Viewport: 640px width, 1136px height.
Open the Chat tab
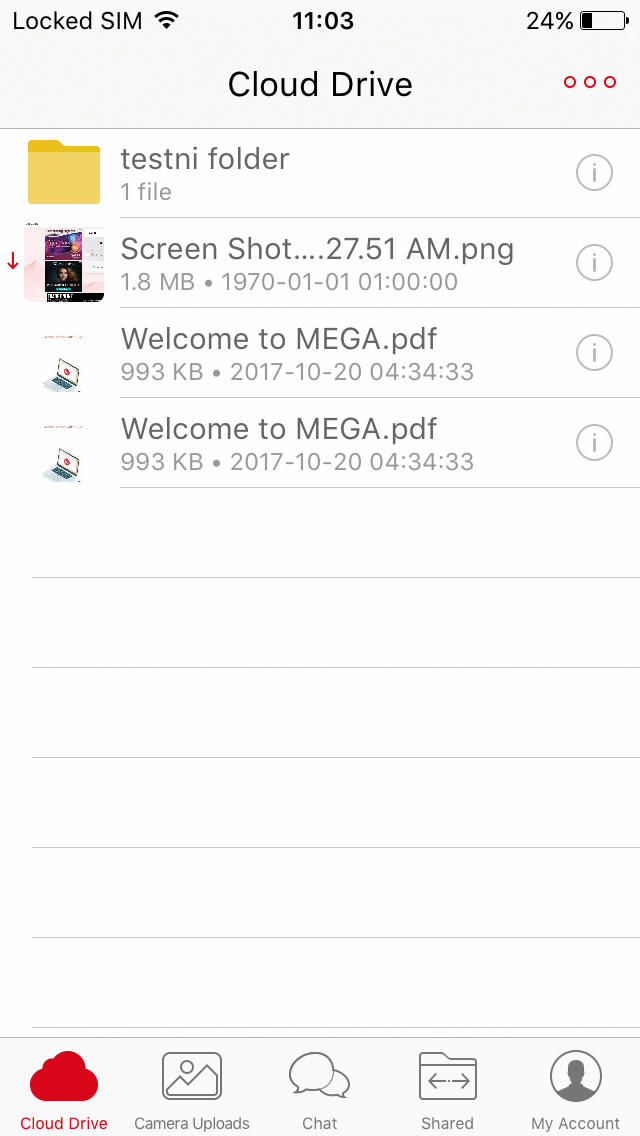coord(320,1090)
